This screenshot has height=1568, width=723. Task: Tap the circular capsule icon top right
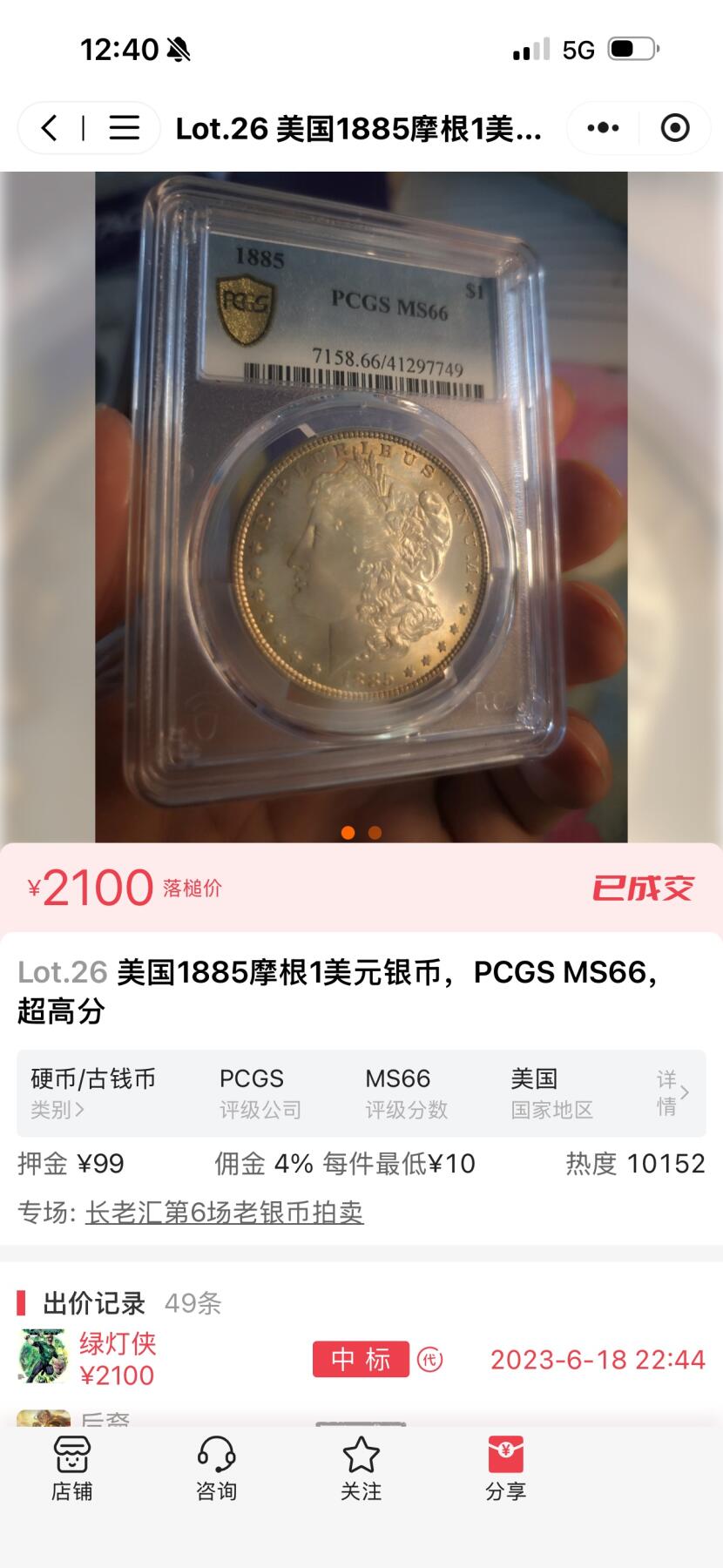(676, 127)
